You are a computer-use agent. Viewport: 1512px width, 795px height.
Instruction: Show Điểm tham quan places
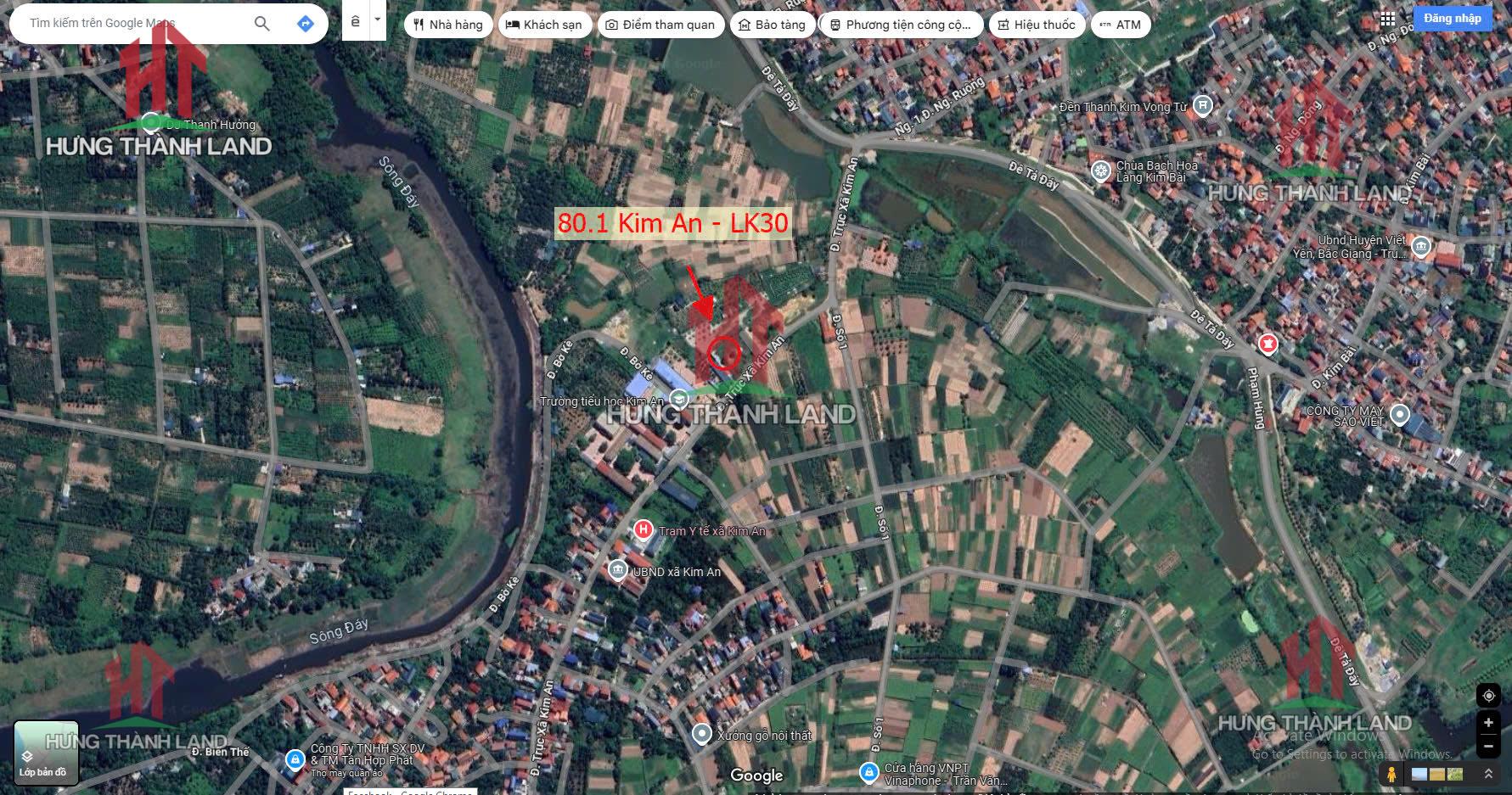tap(660, 25)
